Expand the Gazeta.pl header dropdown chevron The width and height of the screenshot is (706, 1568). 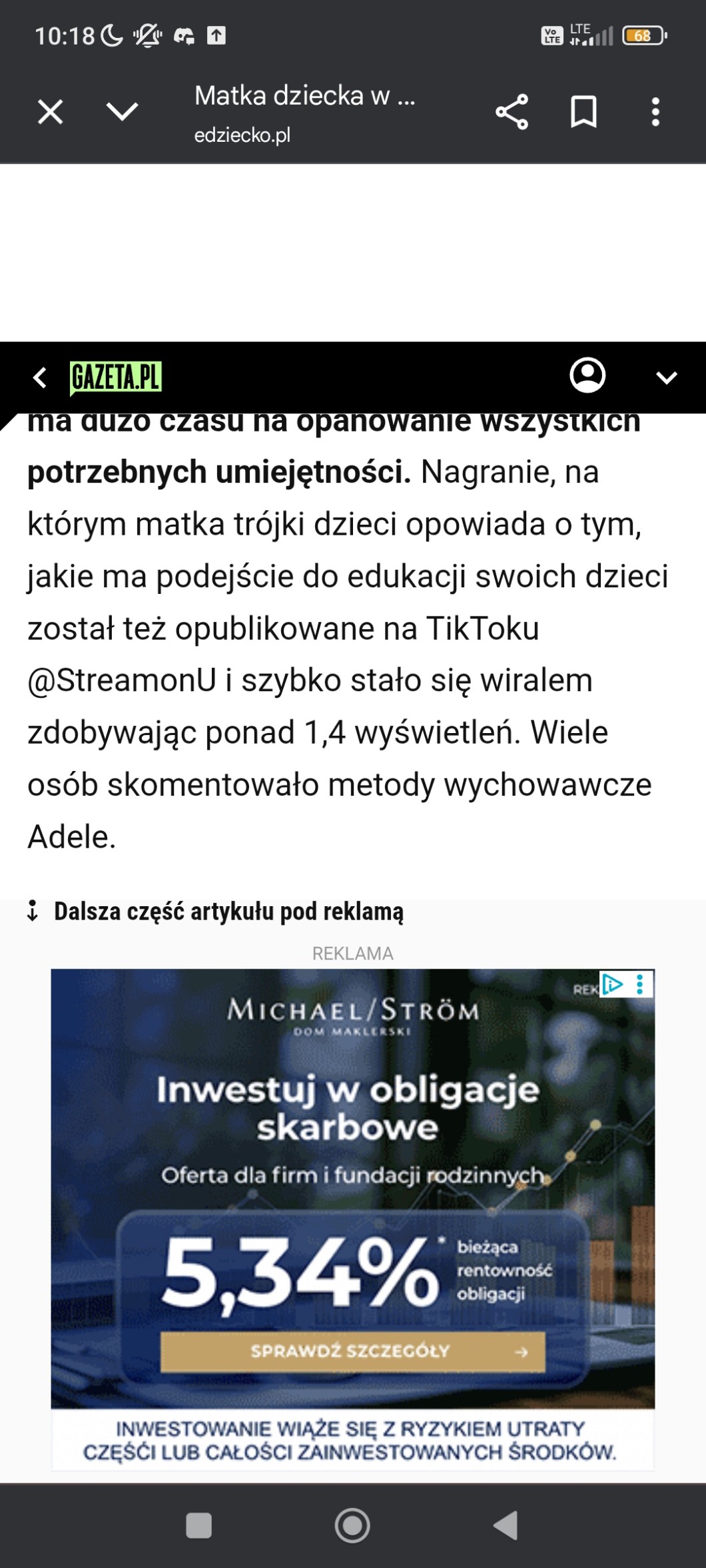(x=666, y=378)
